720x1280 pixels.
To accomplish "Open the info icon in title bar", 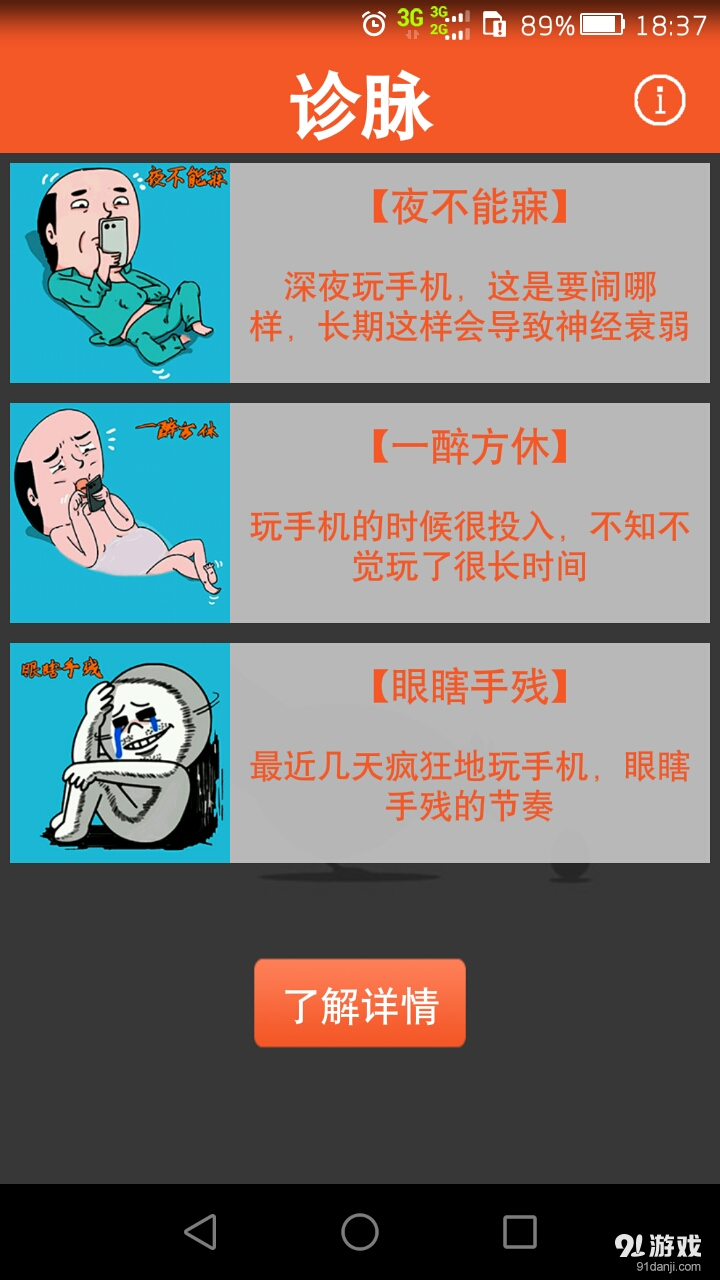I will 659,100.
